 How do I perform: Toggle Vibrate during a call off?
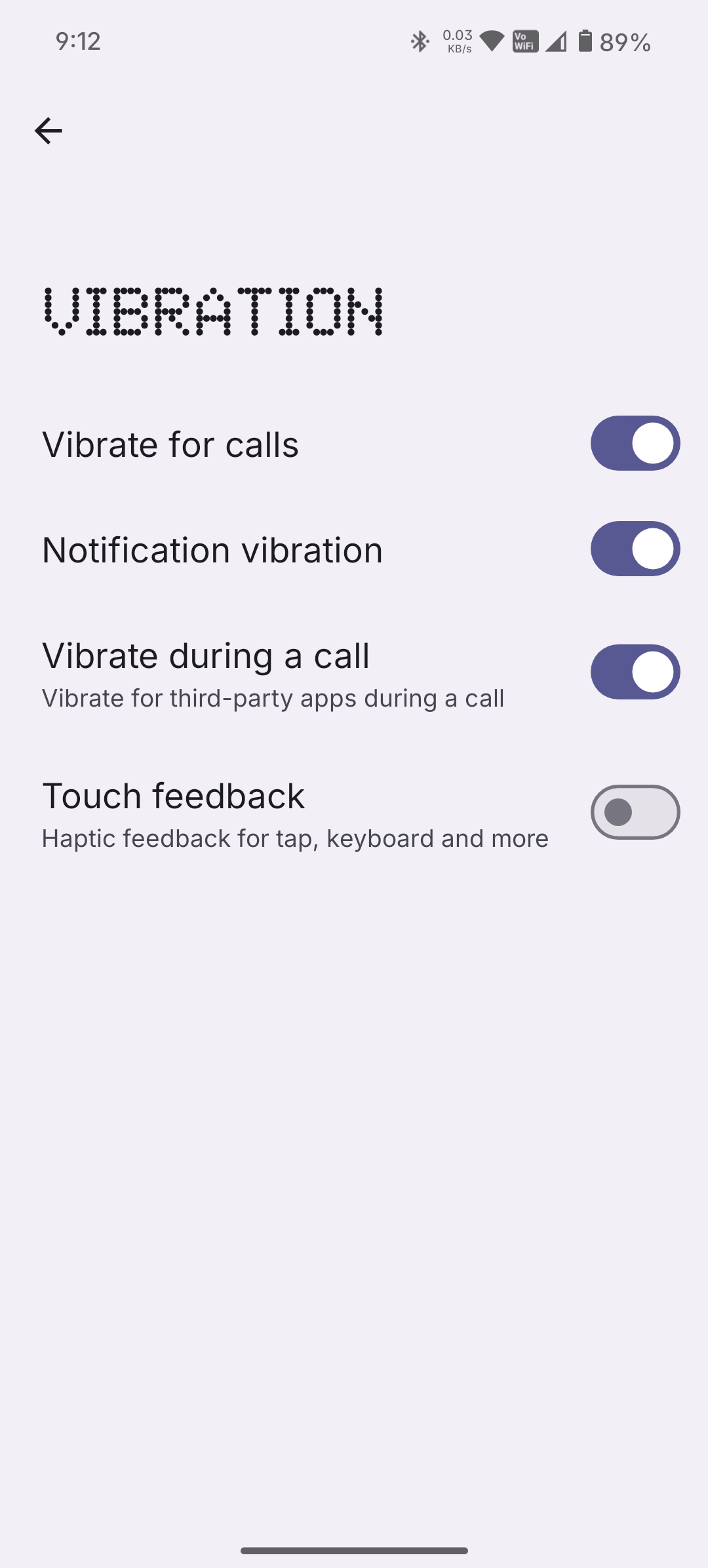pyautogui.click(x=635, y=672)
